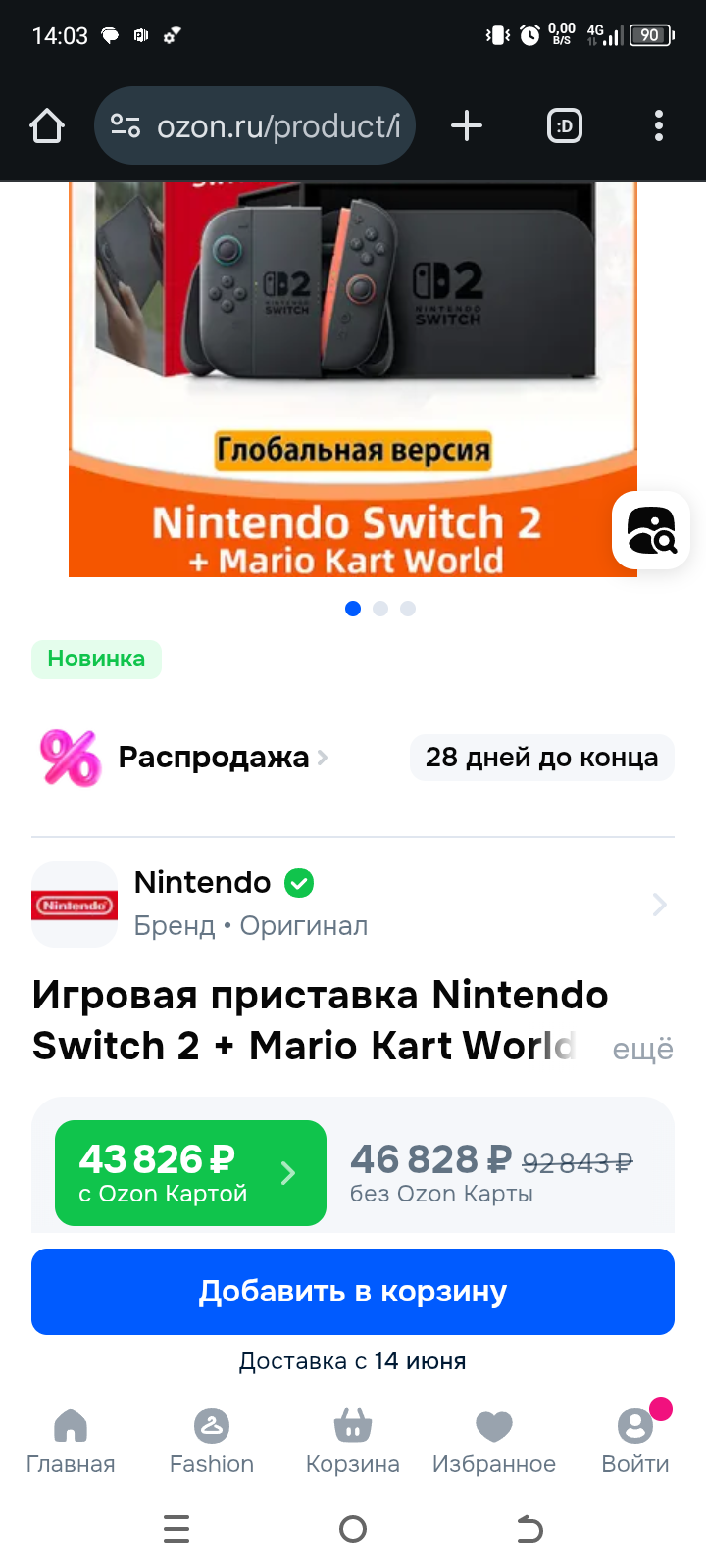The width and height of the screenshot is (706, 1568).
Task: Search for similar products by image
Action: pos(651,530)
